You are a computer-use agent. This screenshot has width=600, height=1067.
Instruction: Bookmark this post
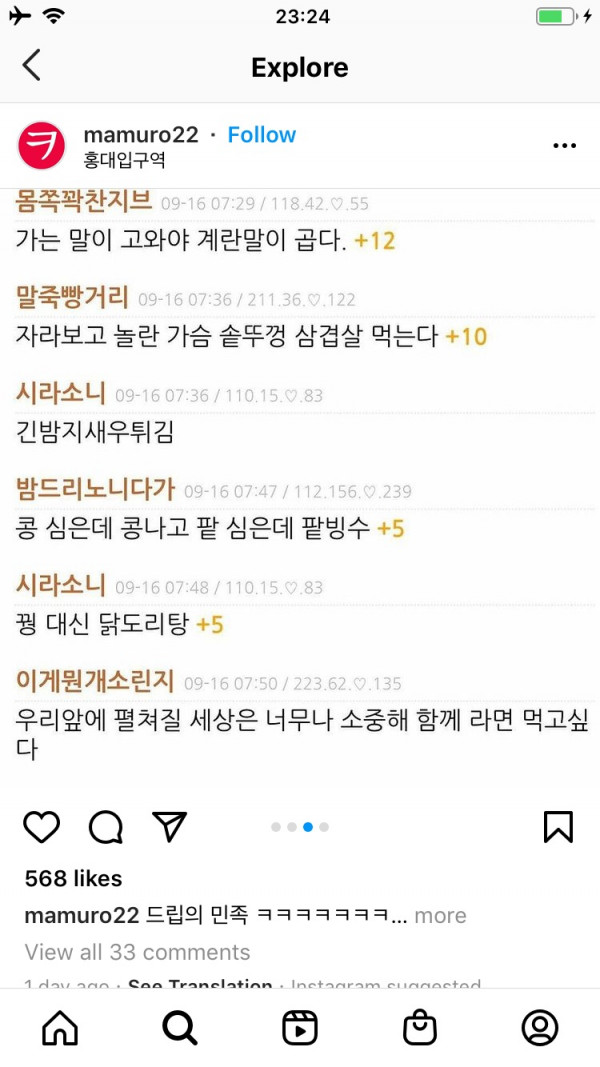(x=558, y=826)
